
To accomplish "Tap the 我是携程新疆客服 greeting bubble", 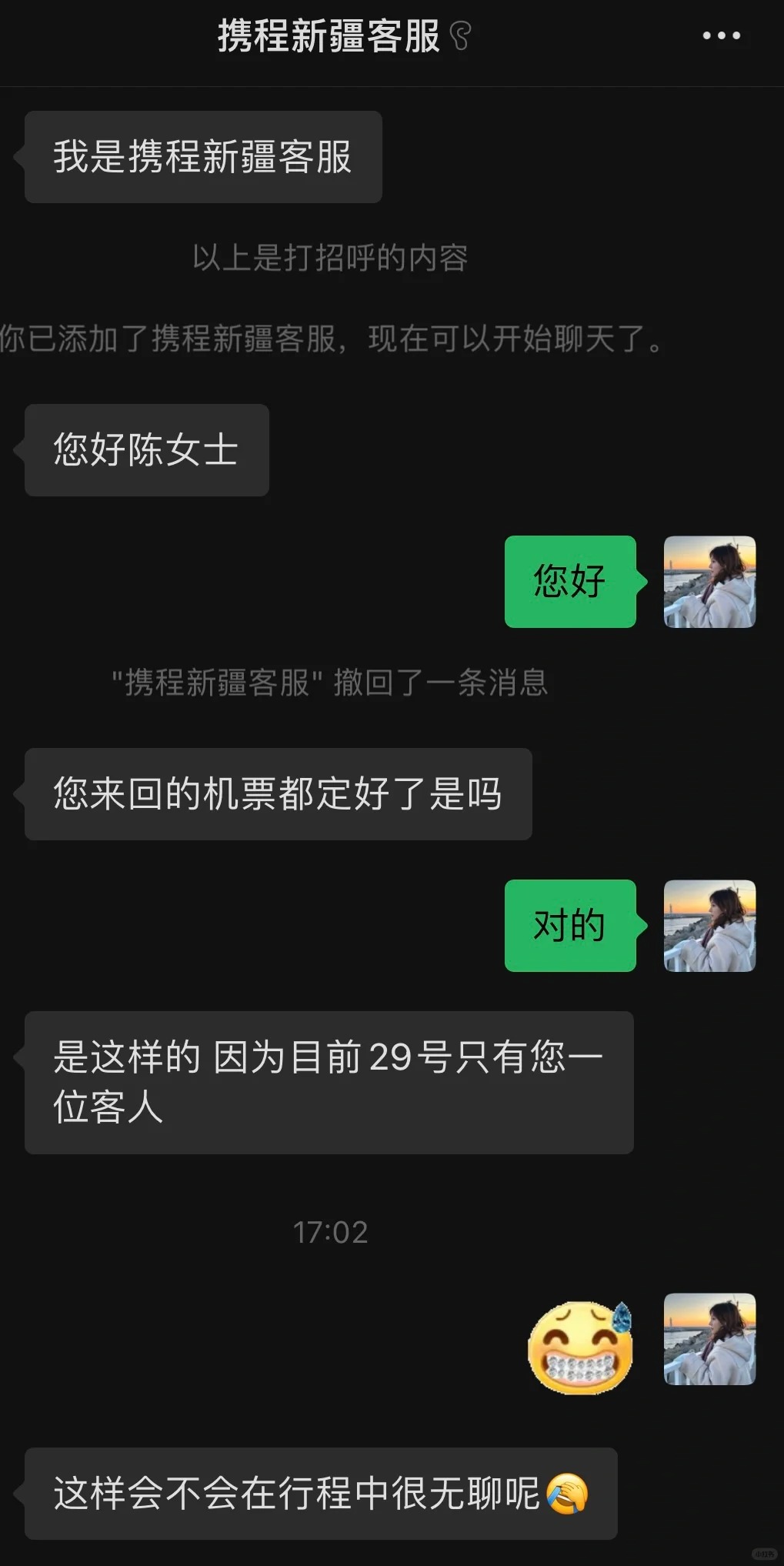I will point(202,155).
